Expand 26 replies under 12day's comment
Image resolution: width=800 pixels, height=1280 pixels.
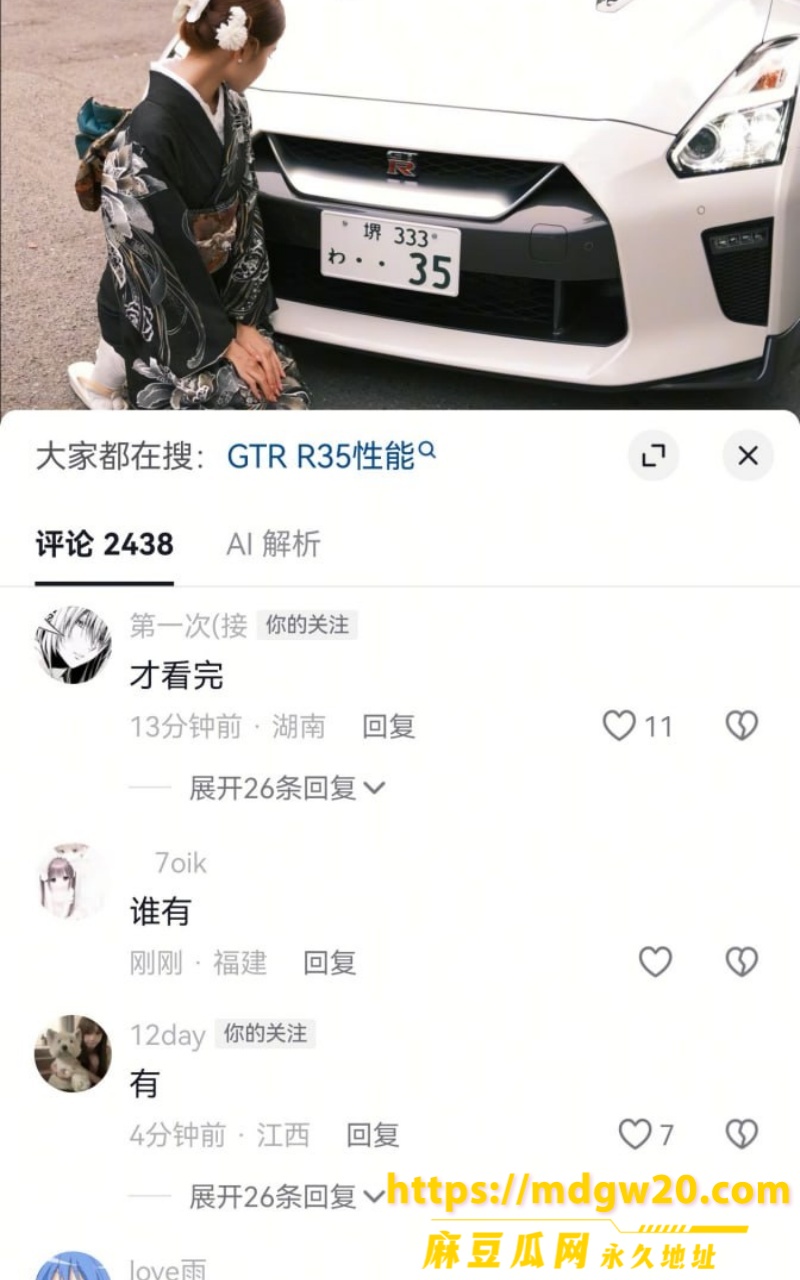click(287, 1196)
